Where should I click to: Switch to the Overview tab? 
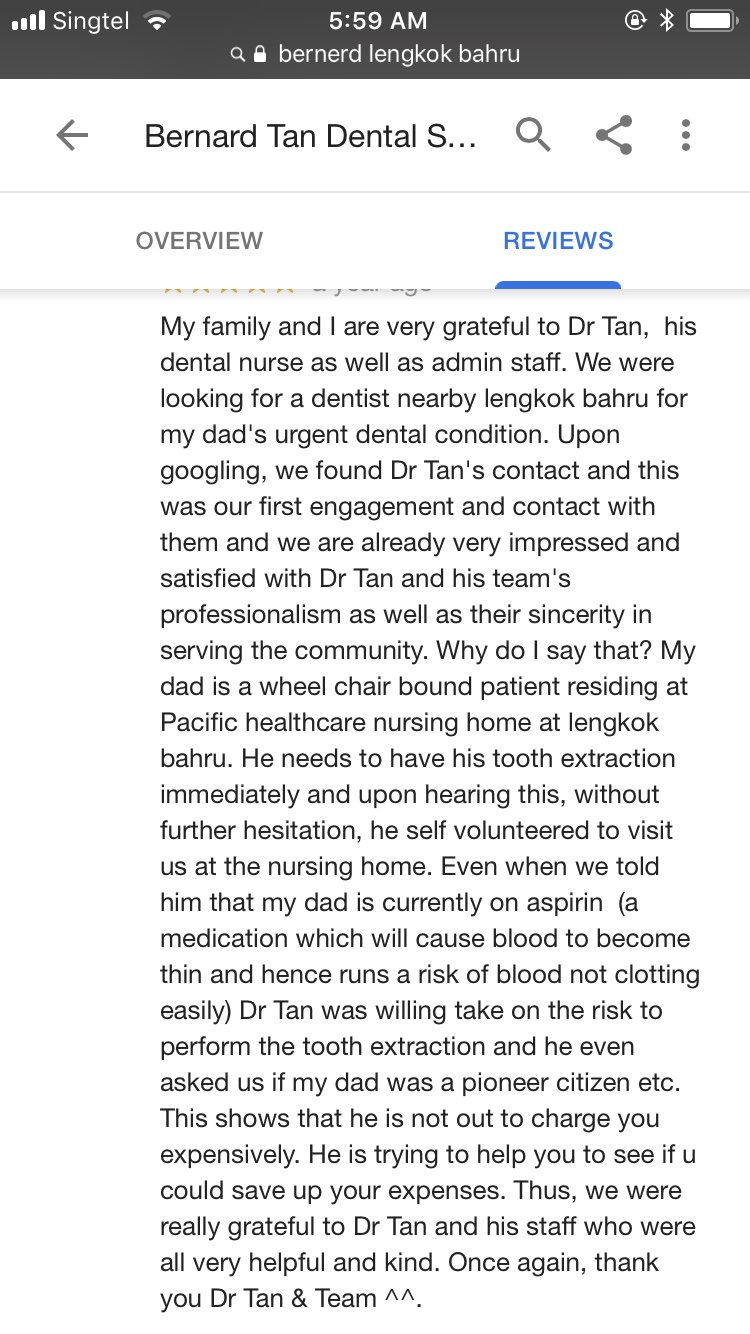coord(199,241)
